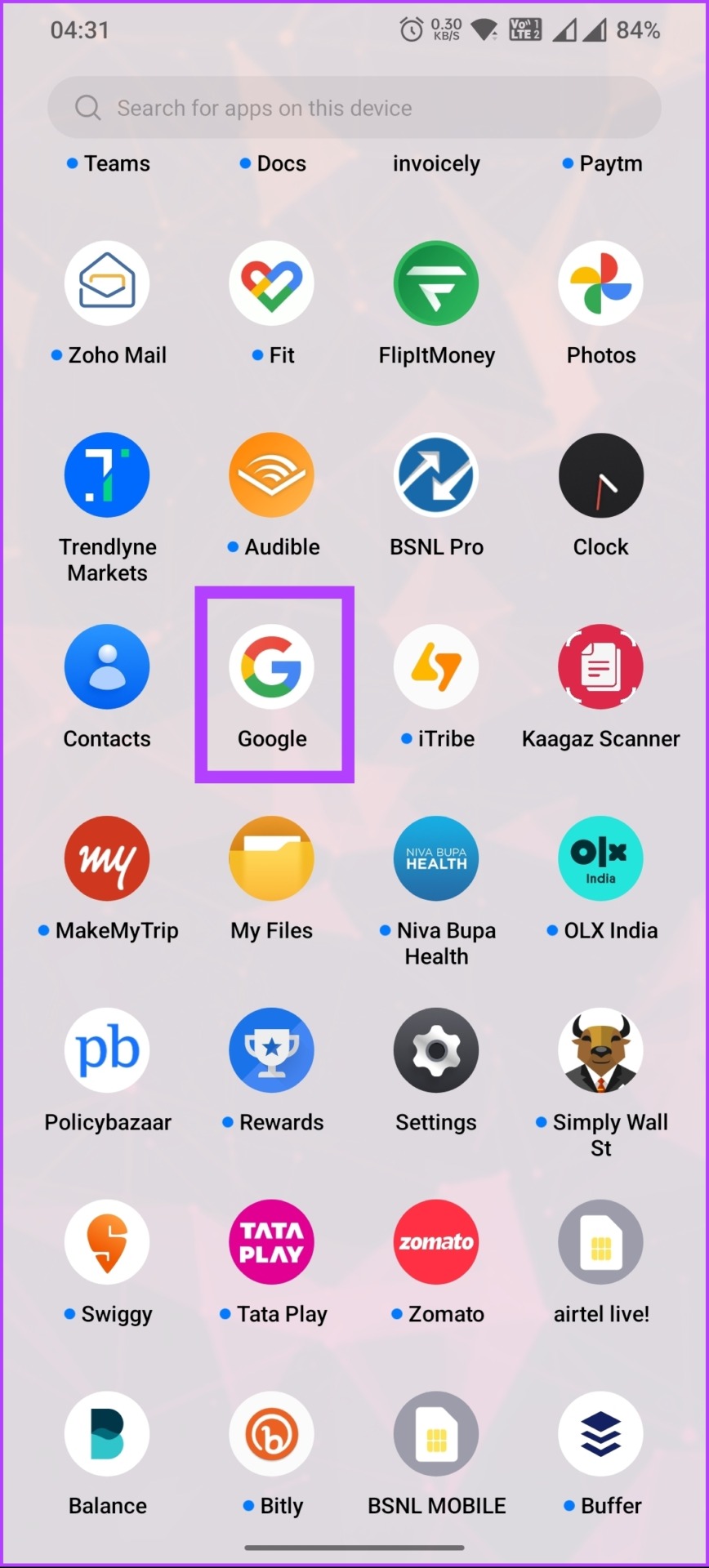709x1568 pixels.
Task: Open the app search field
Action: pos(354,108)
